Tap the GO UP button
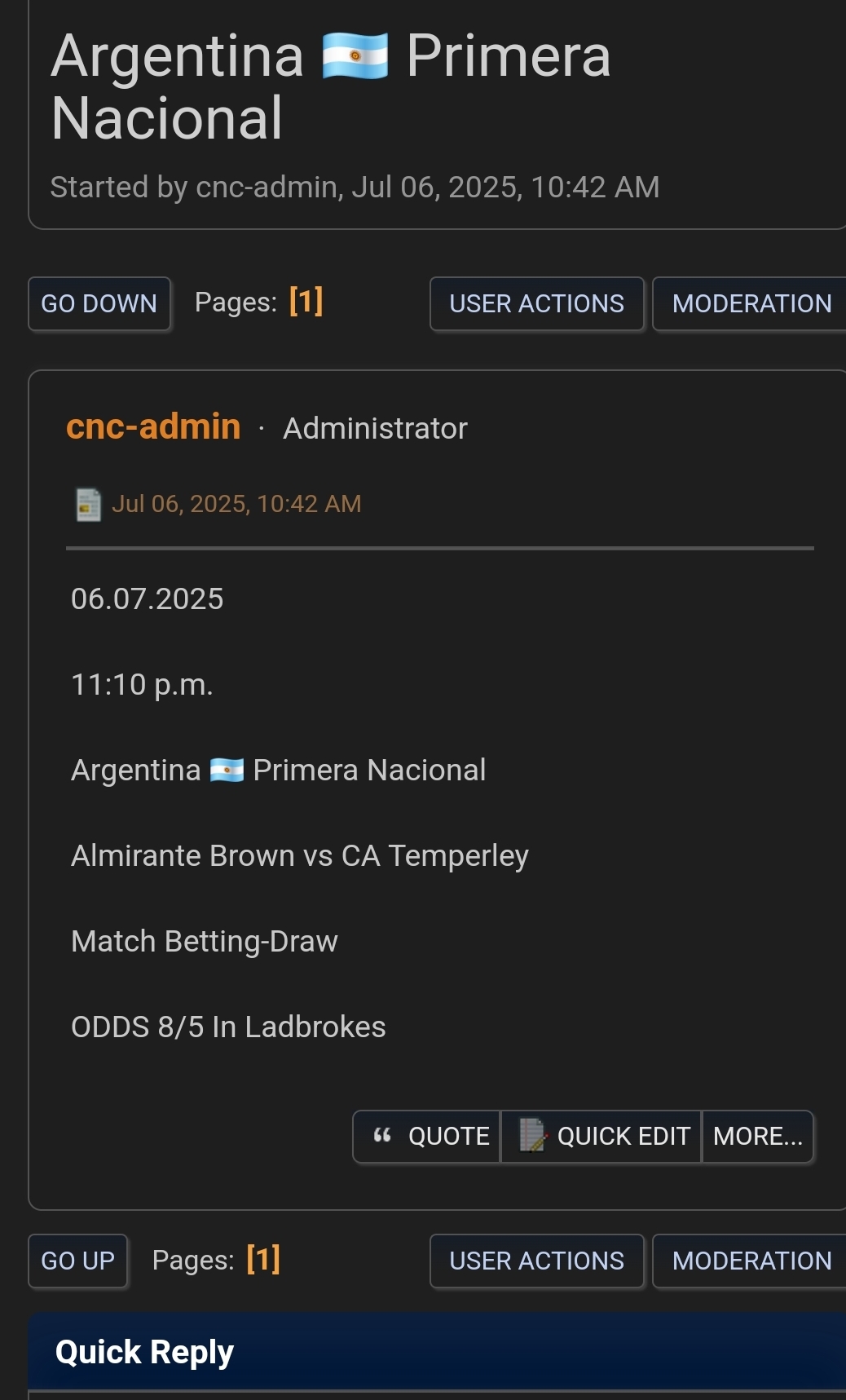Screen dimensions: 846x1400 [78, 1261]
